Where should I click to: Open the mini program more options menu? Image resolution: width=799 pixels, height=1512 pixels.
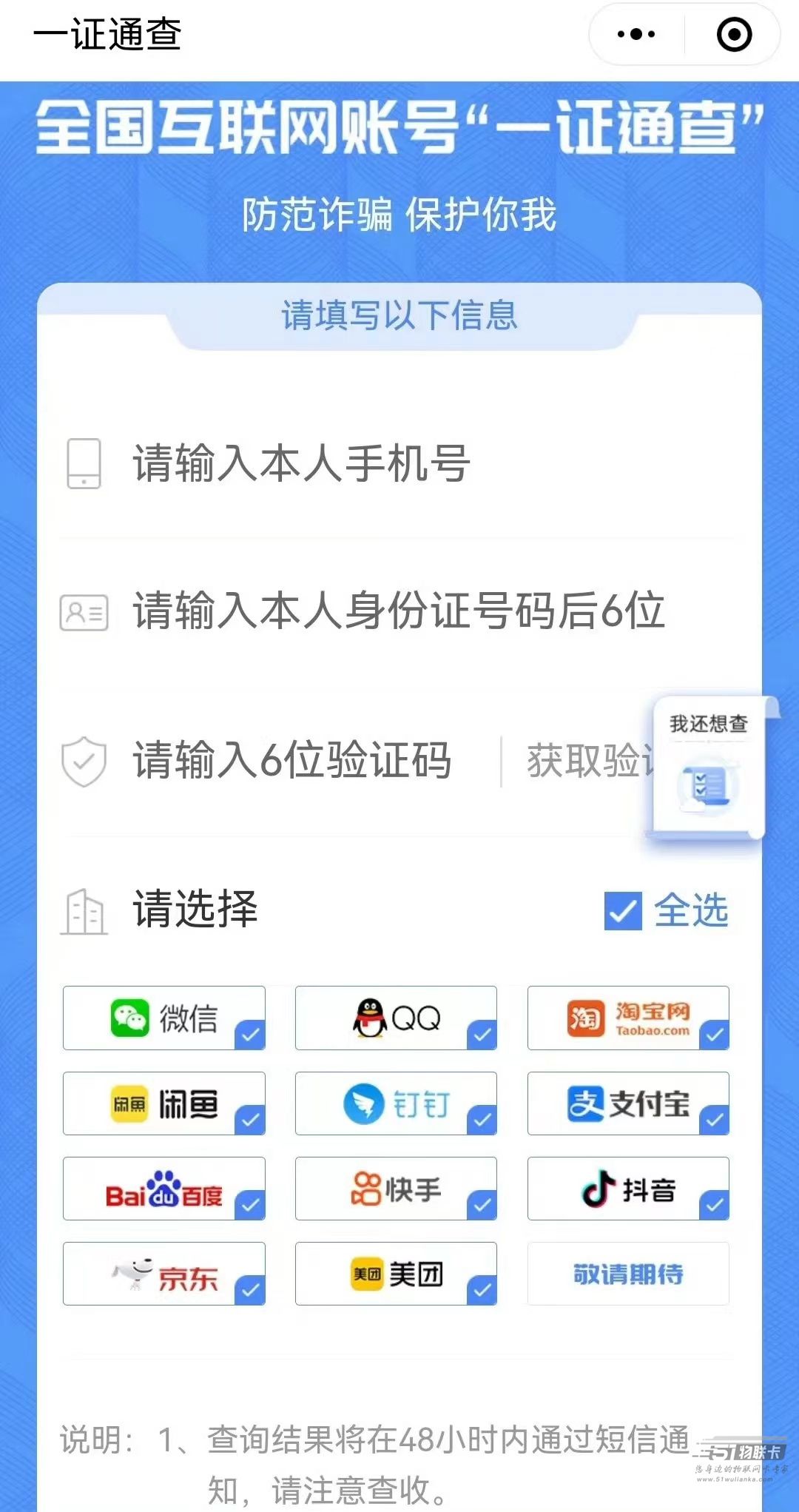pyautogui.click(x=636, y=34)
